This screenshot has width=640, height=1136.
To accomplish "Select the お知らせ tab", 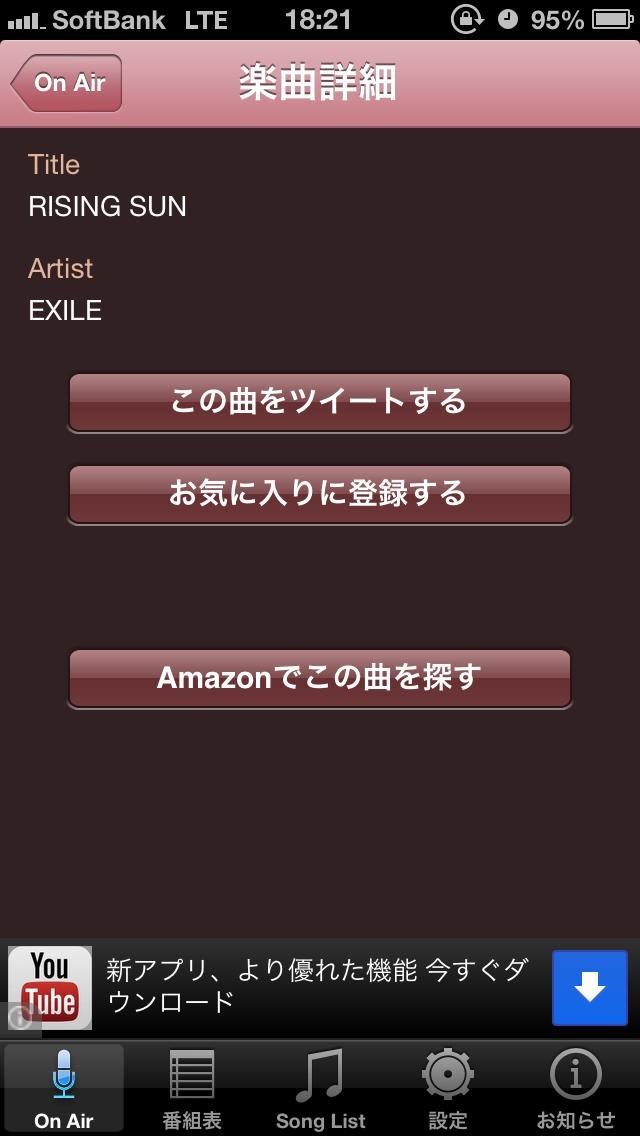I will pyautogui.click(x=576, y=1089).
